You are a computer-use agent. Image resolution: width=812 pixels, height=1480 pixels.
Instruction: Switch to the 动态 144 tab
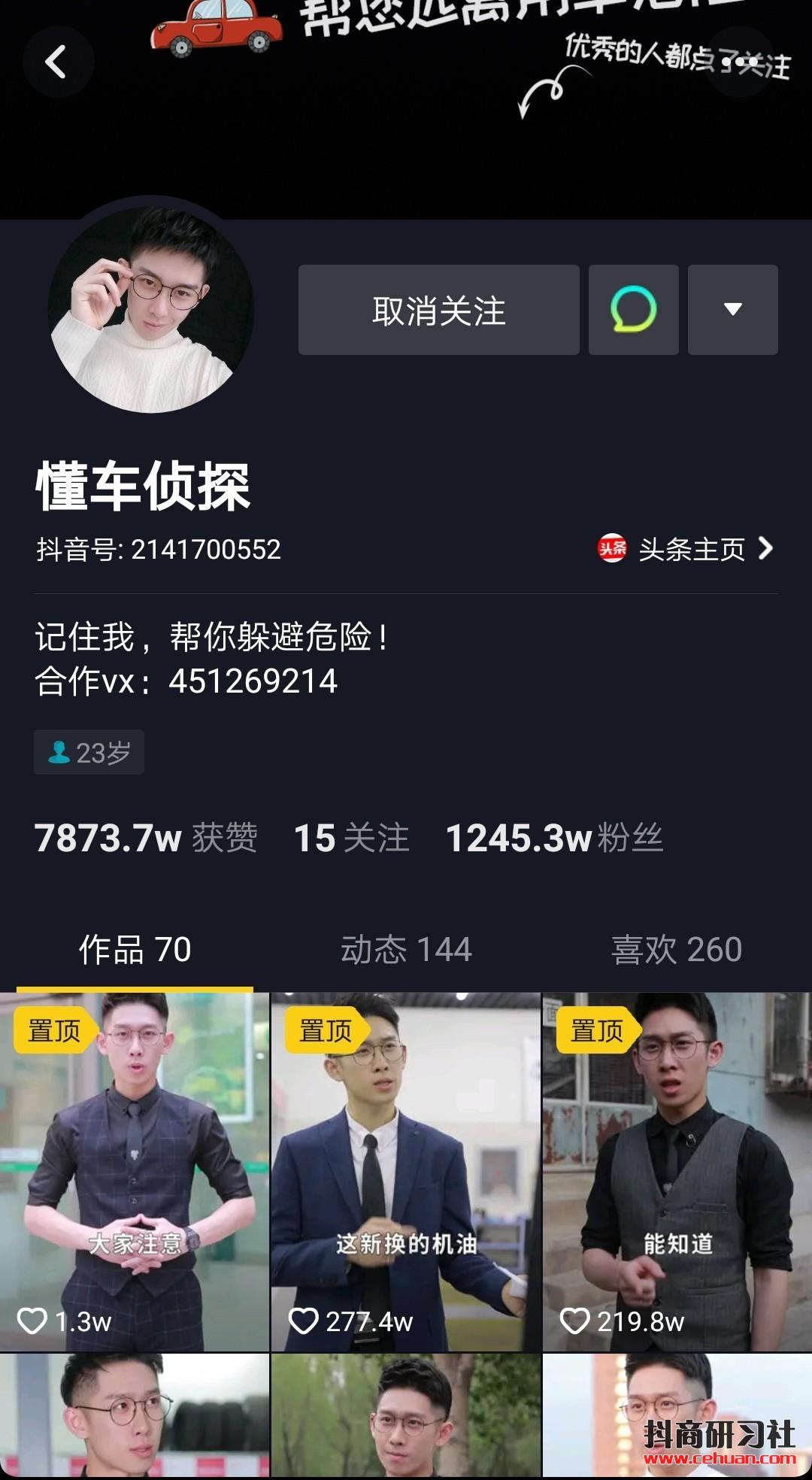click(x=406, y=949)
